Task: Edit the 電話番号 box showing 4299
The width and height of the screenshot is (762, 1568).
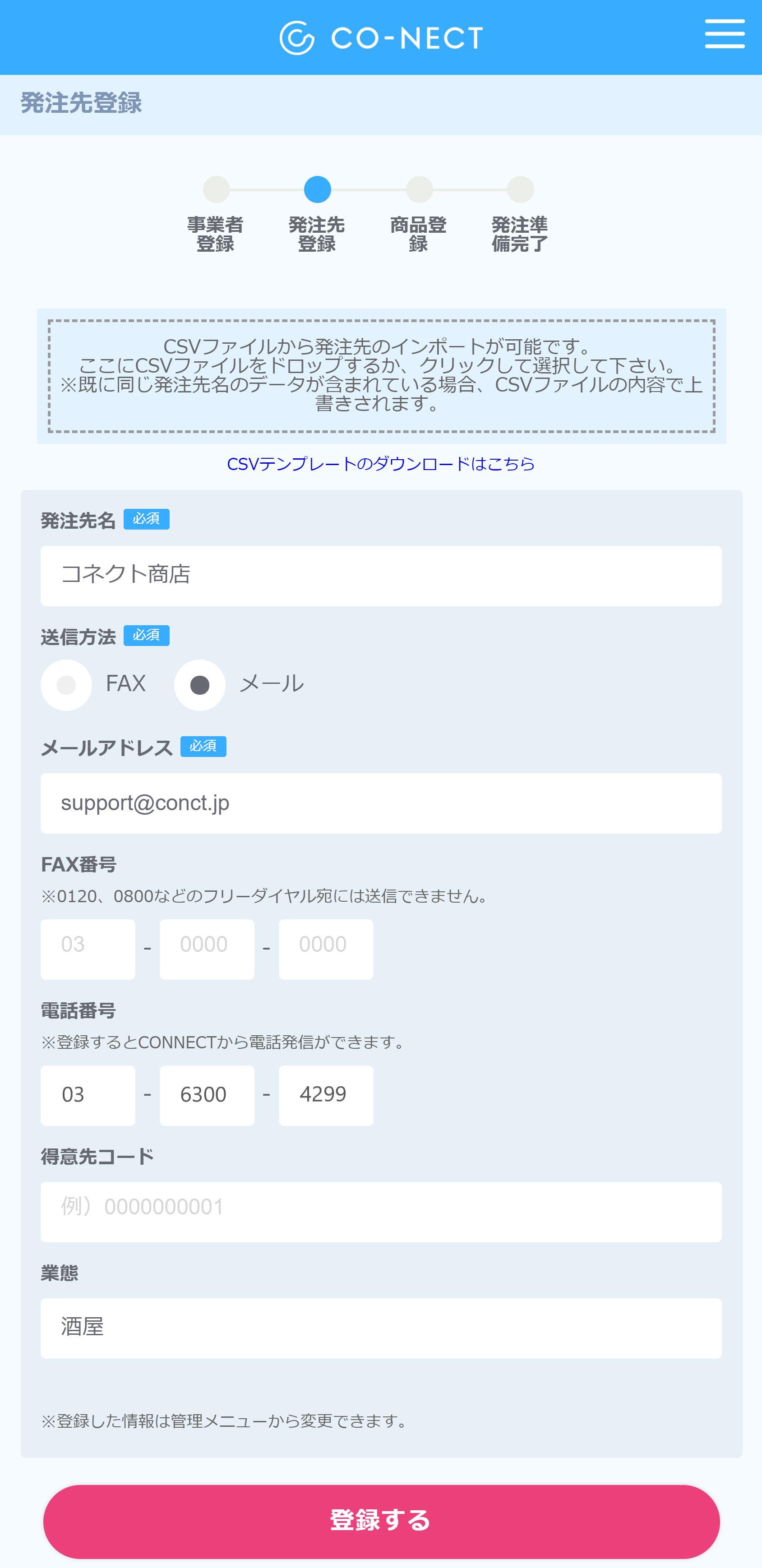Action: point(326,1096)
